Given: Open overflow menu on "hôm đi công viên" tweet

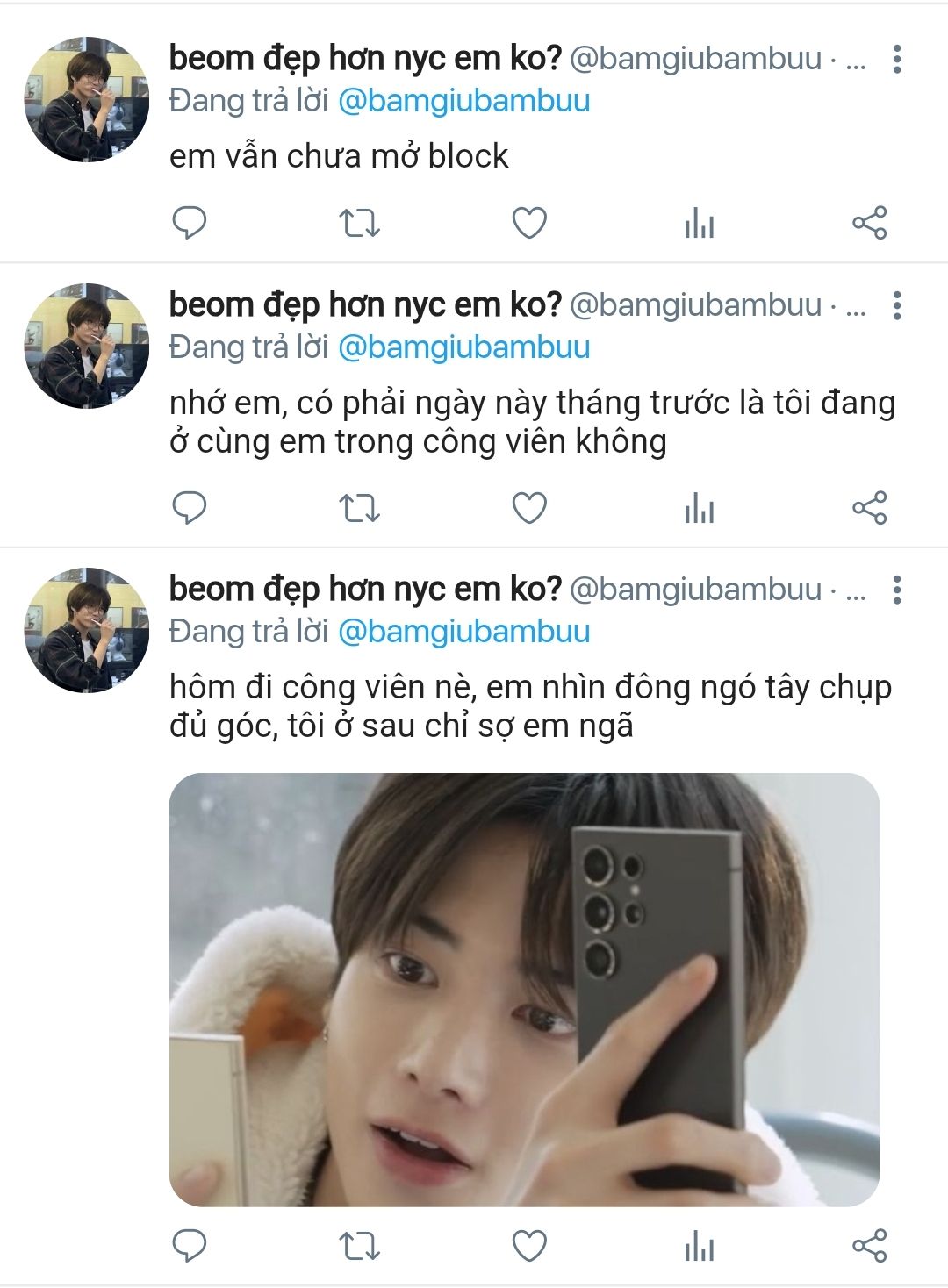Looking at the screenshot, I should 896,590.
